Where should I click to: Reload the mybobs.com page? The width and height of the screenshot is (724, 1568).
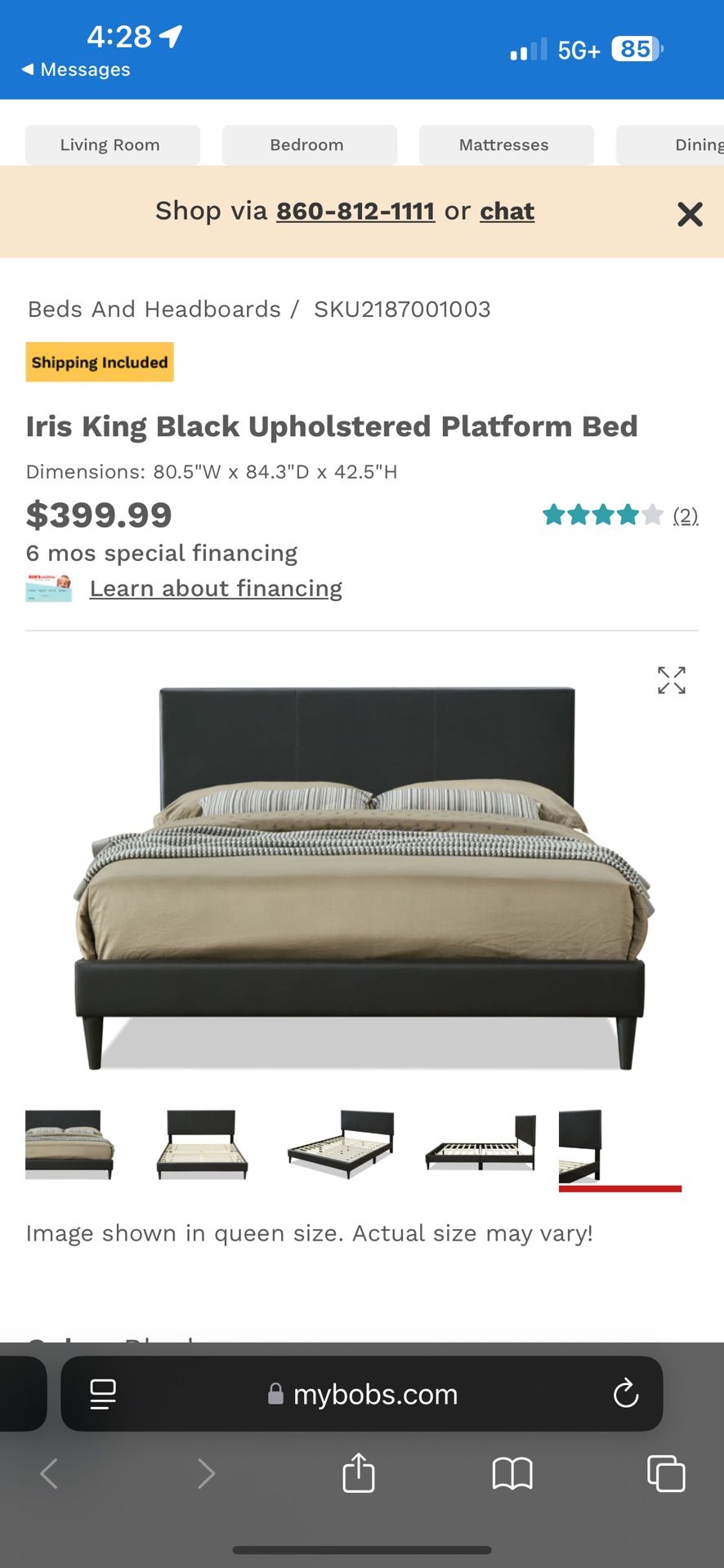626,1394
